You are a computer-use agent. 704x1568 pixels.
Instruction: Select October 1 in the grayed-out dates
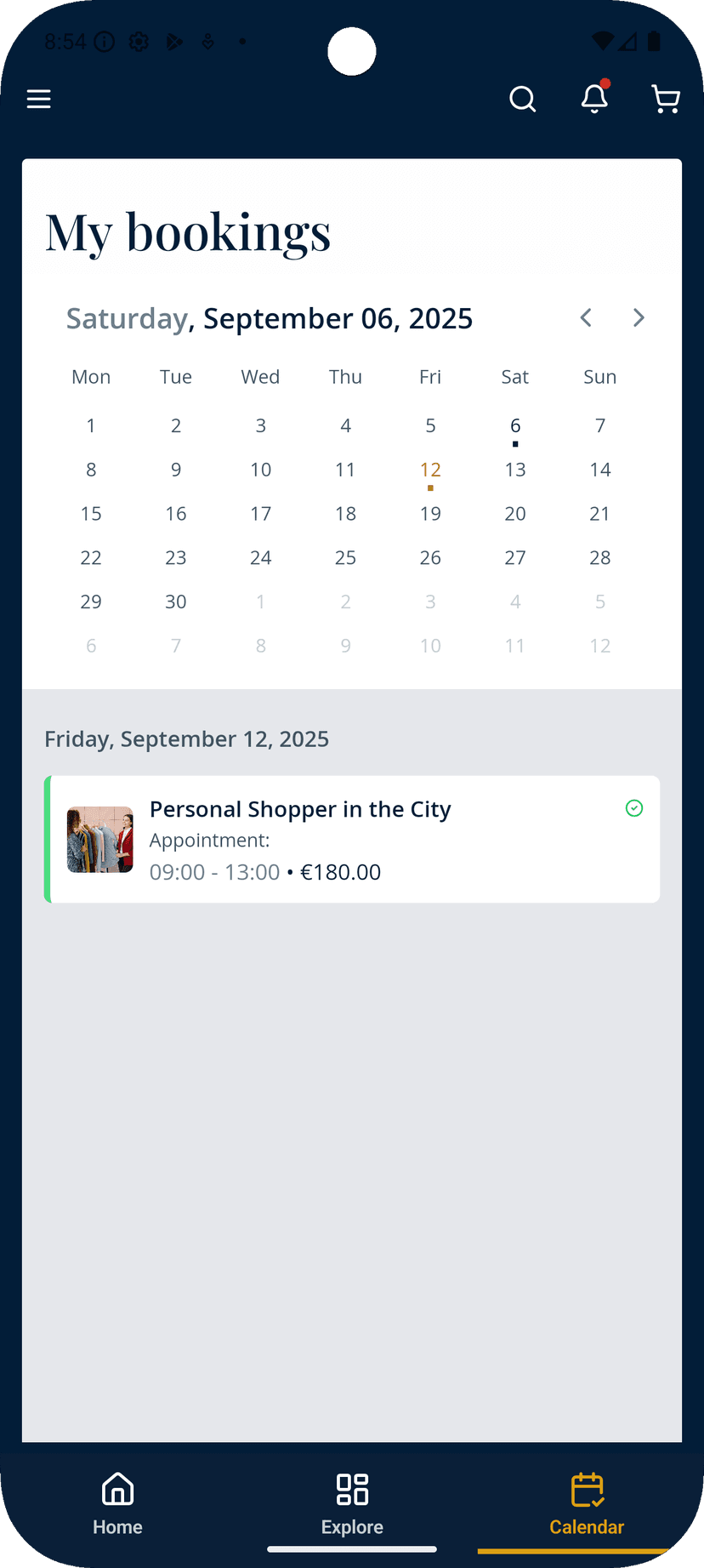pos(260,602)
